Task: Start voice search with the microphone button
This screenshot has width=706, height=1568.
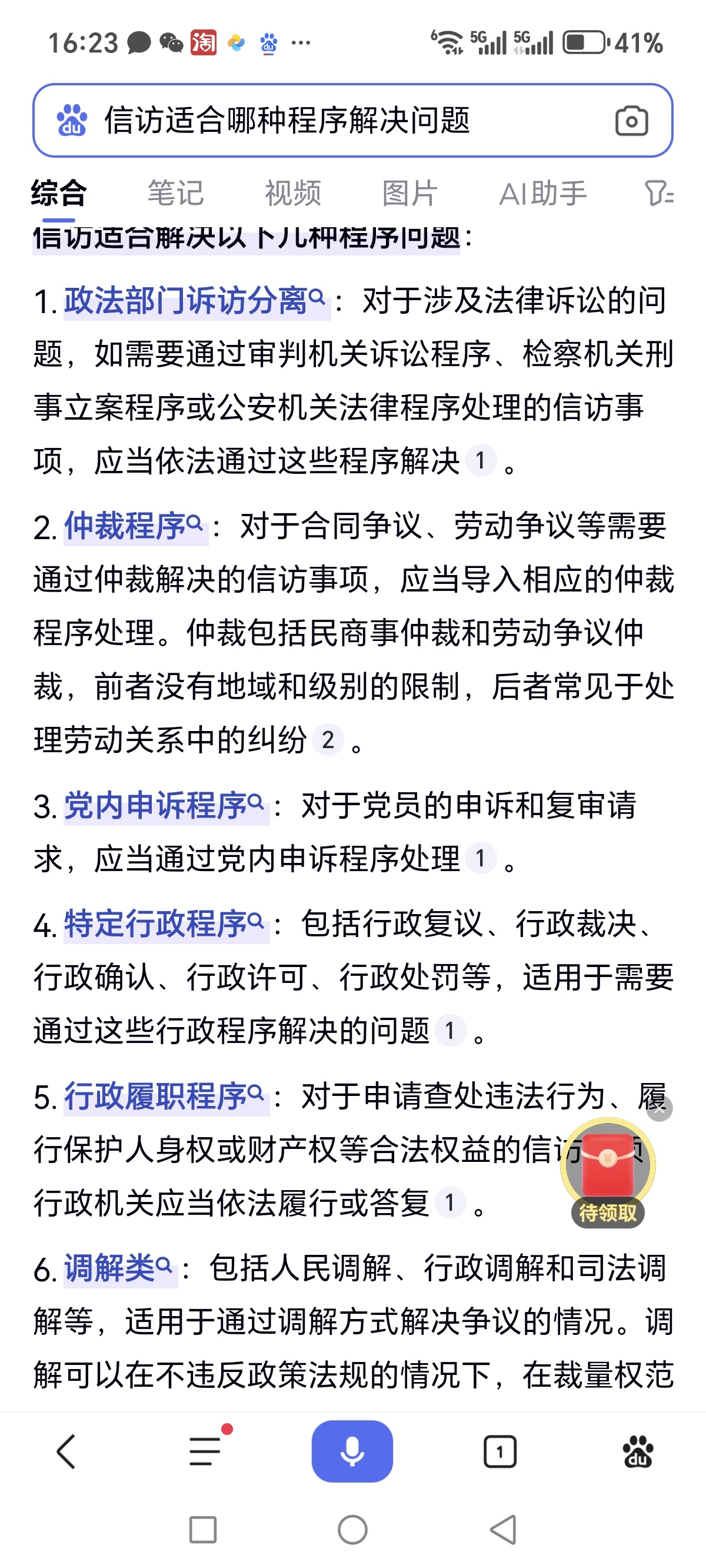Action: (352, 1451)
